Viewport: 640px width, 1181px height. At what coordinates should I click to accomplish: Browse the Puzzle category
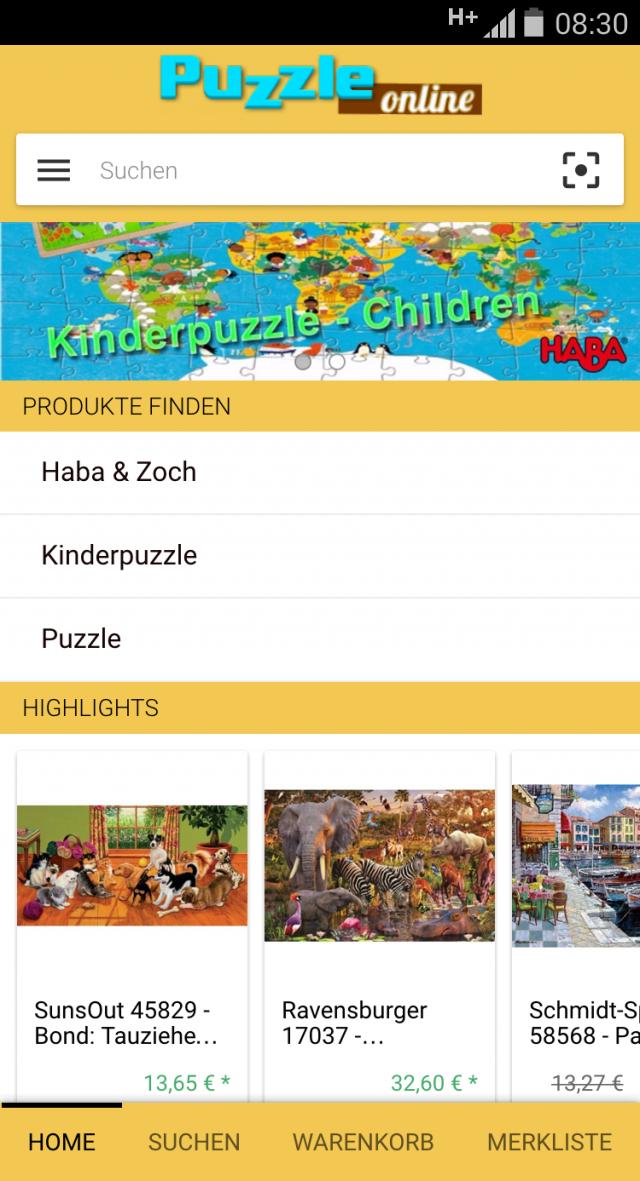tap(320, 639)
